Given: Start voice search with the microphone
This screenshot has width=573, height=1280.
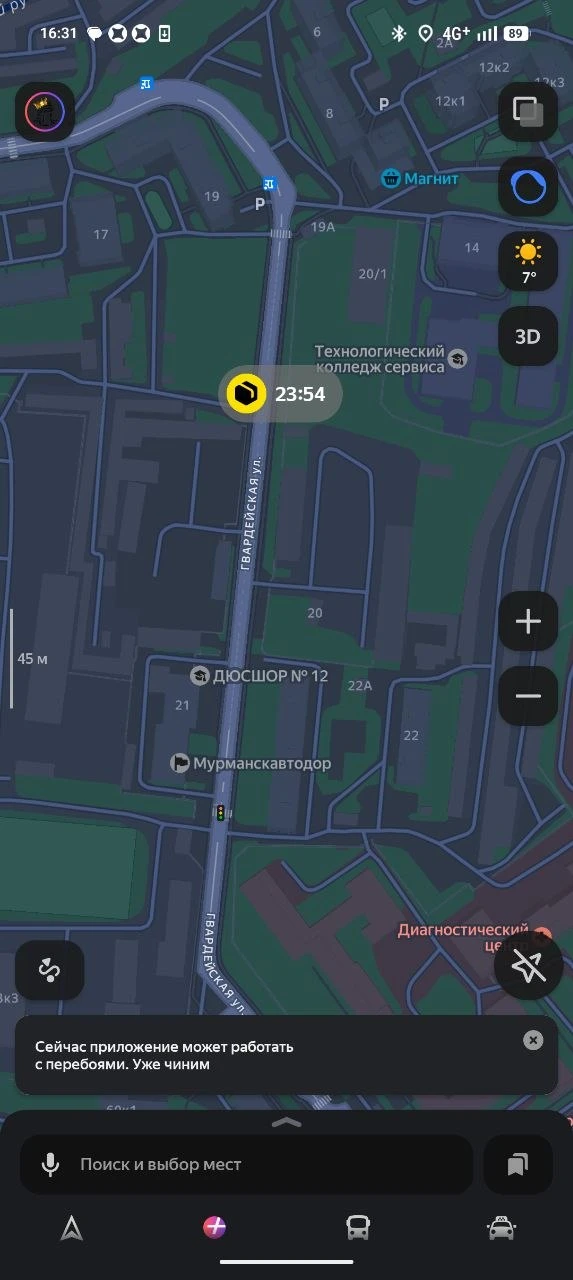Looking at the screenshot, I should pyautogui.click(x=49, y=1164).
